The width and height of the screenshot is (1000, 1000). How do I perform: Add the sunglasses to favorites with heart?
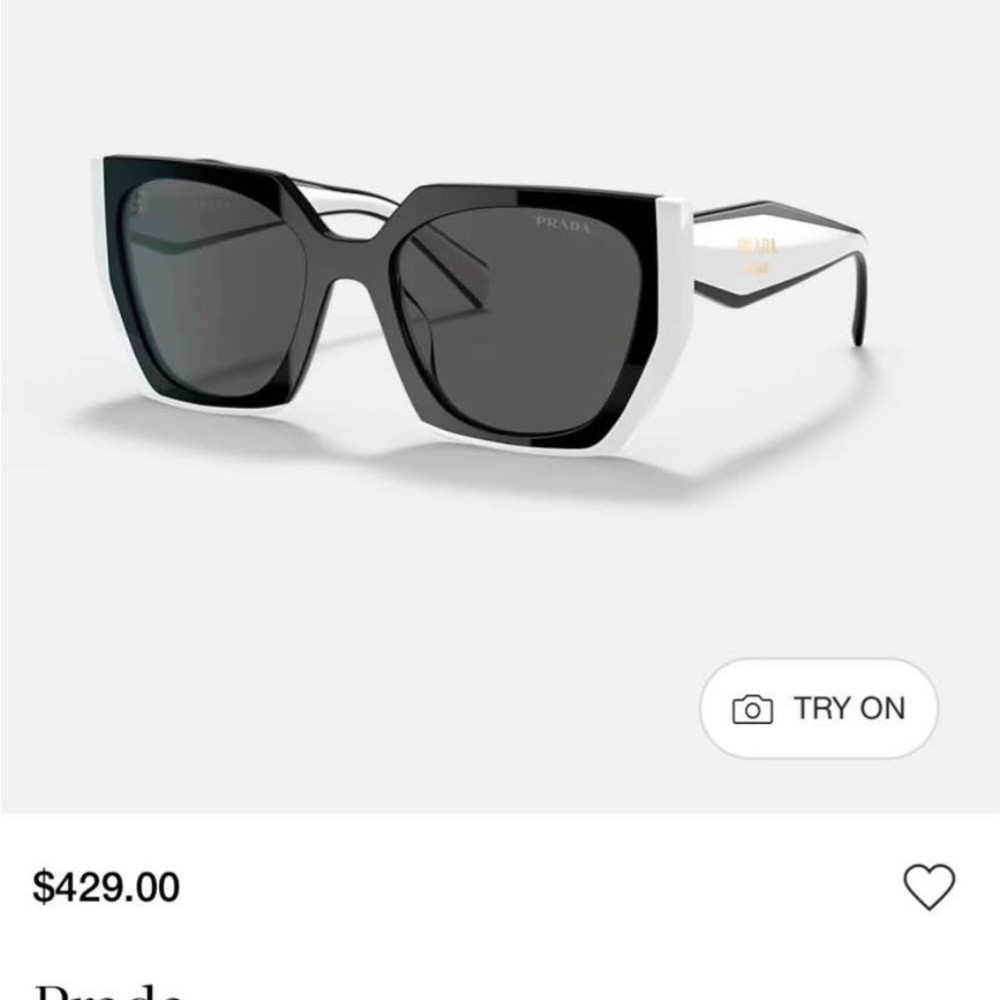coord(929,887)
